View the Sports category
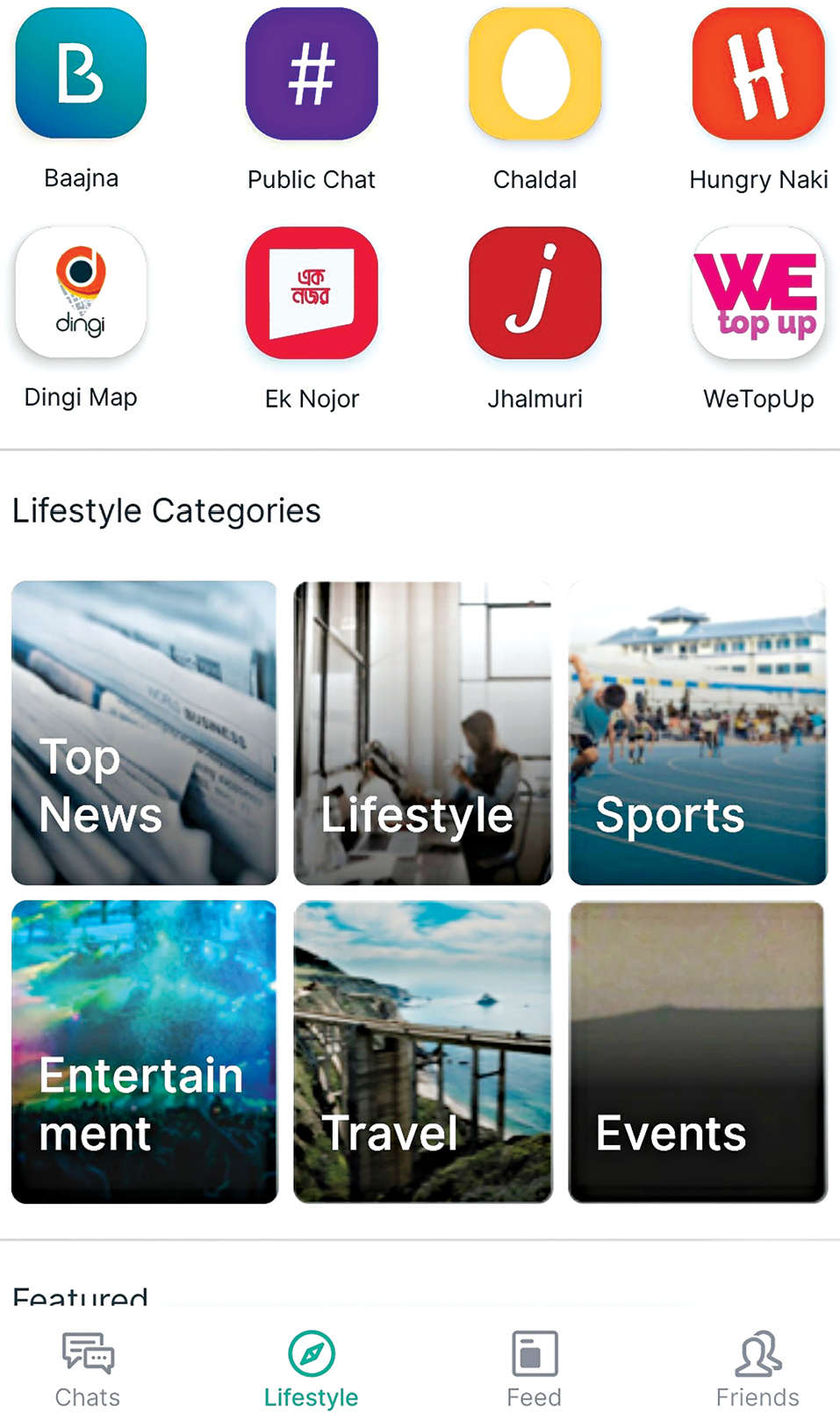Screen dimensions: 840x1414 tap(697, 732)
